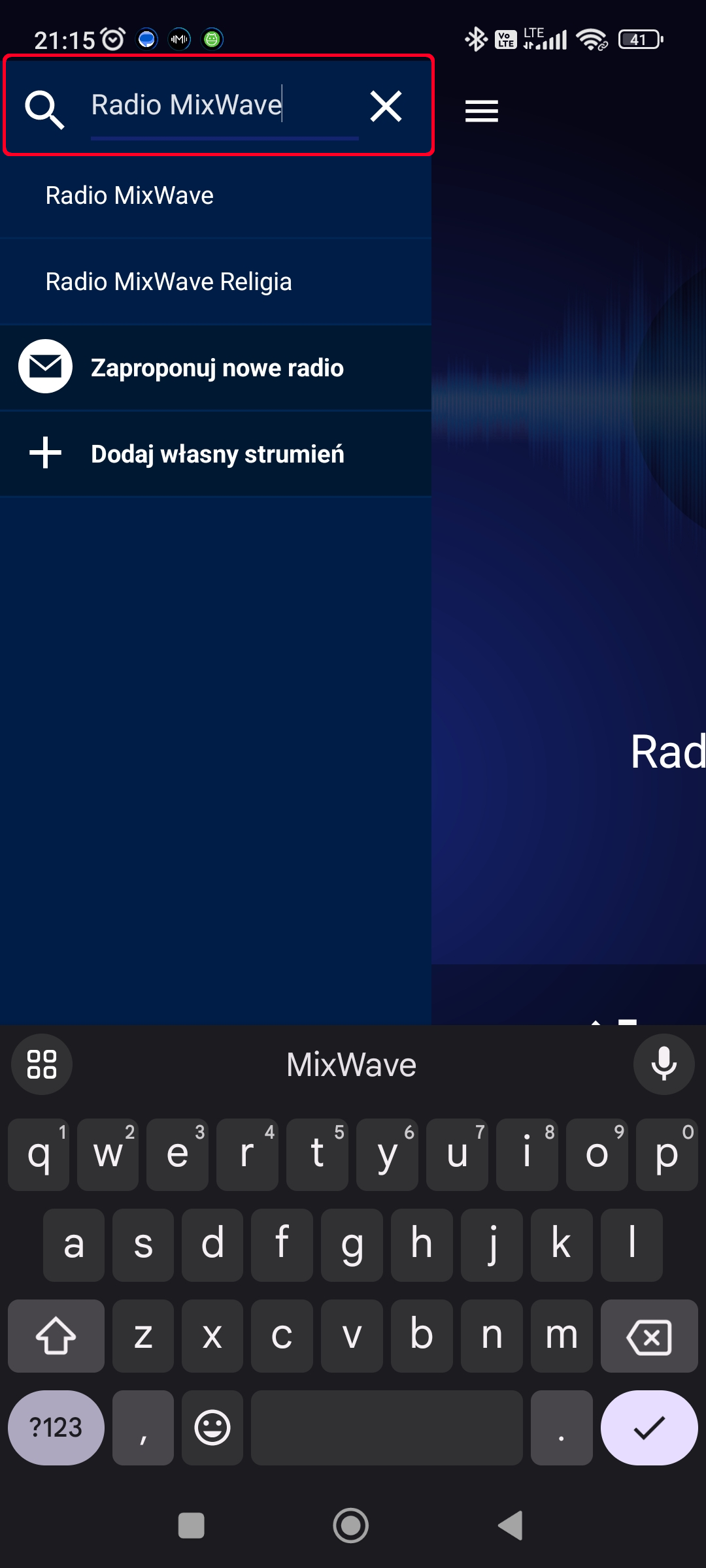Open the hamburger menu

pyautogui.click(x=482, y=111)
